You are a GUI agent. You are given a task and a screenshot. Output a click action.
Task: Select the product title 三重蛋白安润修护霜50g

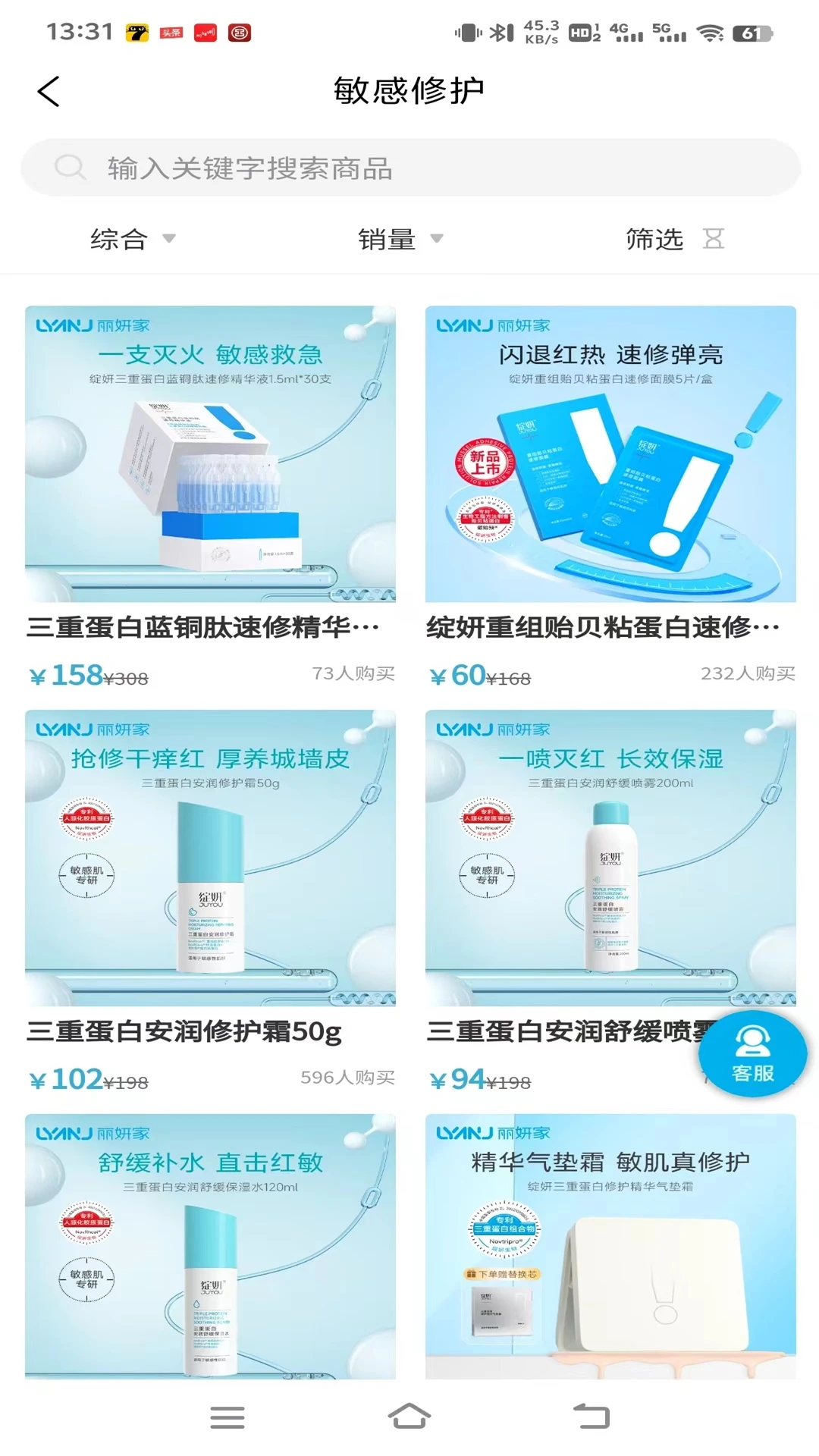click(184, 1031)
